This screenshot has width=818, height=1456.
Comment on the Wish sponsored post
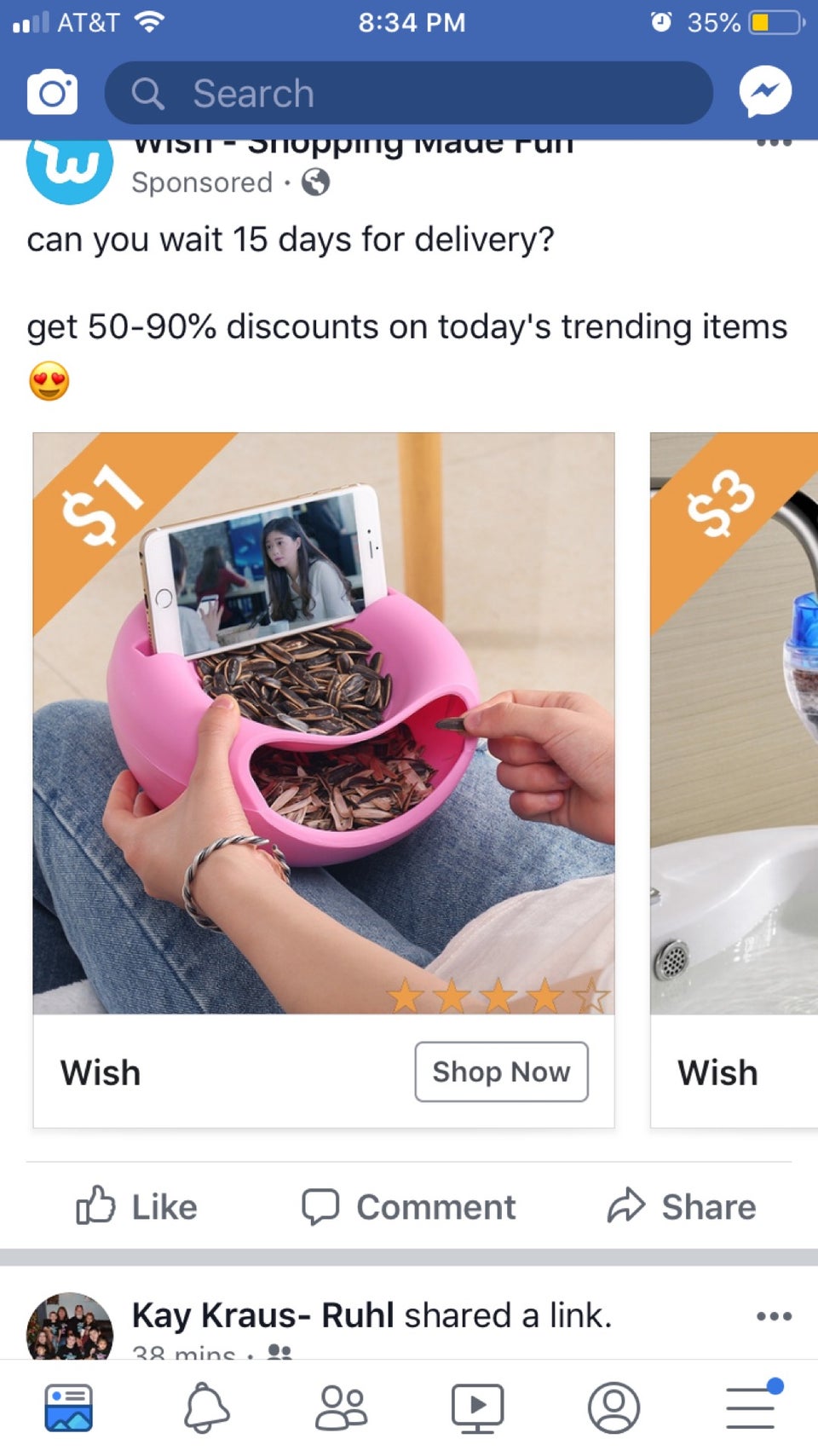point(409,1207)
